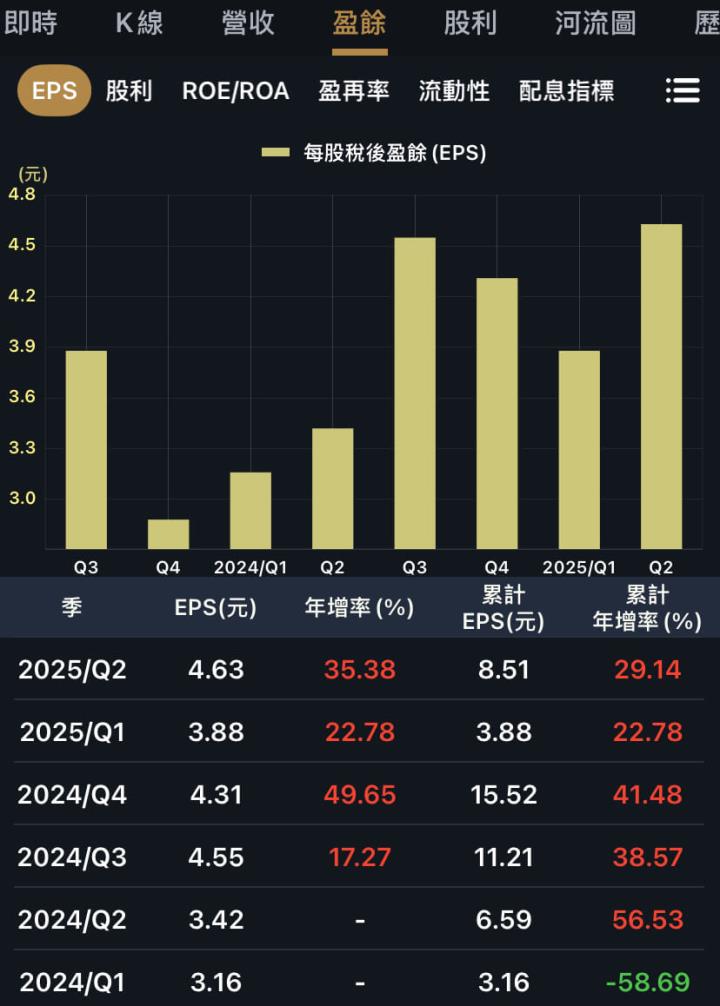Open the K線 tab
The height and width of the screenshot is (1006, 720).
[139, 23]
